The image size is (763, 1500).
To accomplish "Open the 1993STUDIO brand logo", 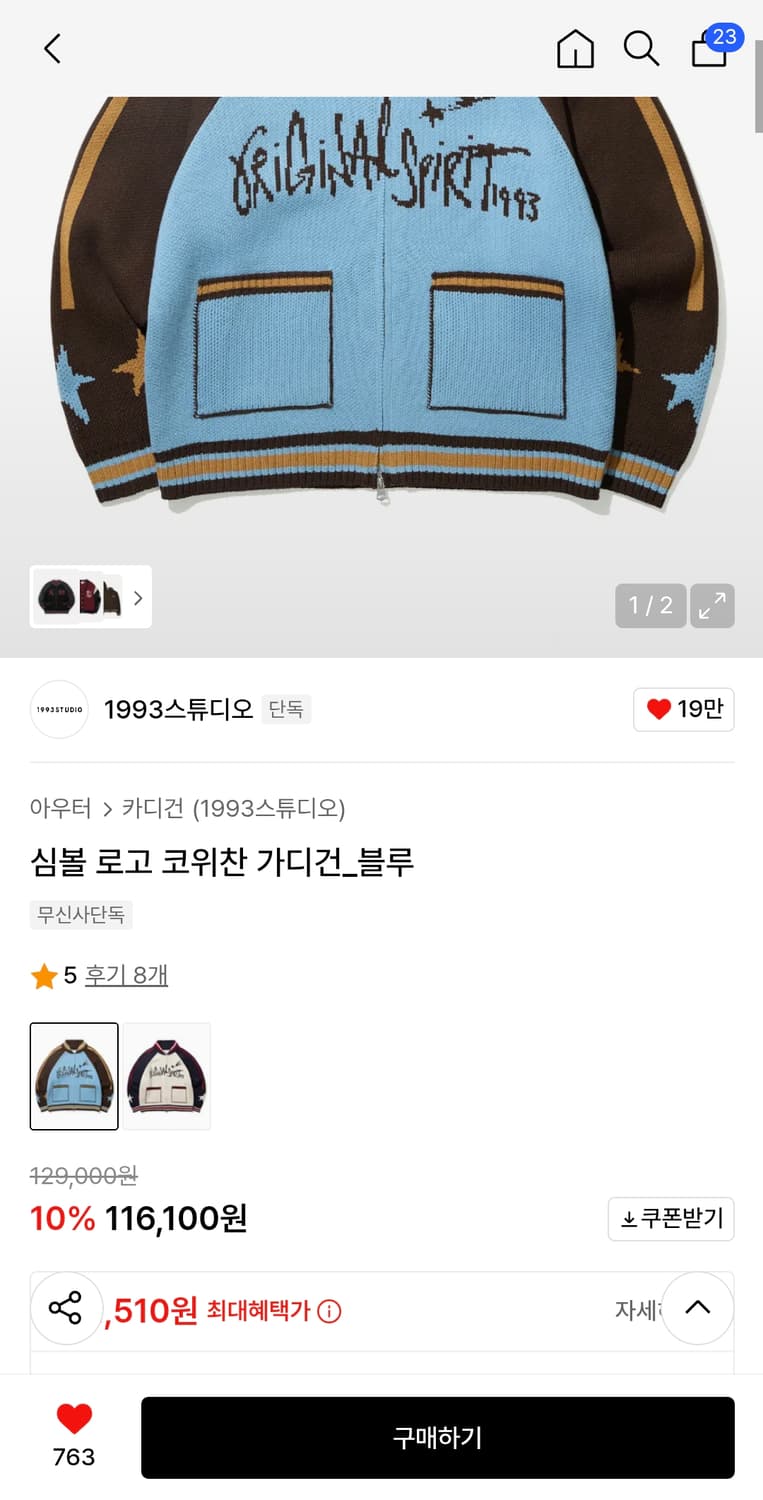I will pos(58,710).
